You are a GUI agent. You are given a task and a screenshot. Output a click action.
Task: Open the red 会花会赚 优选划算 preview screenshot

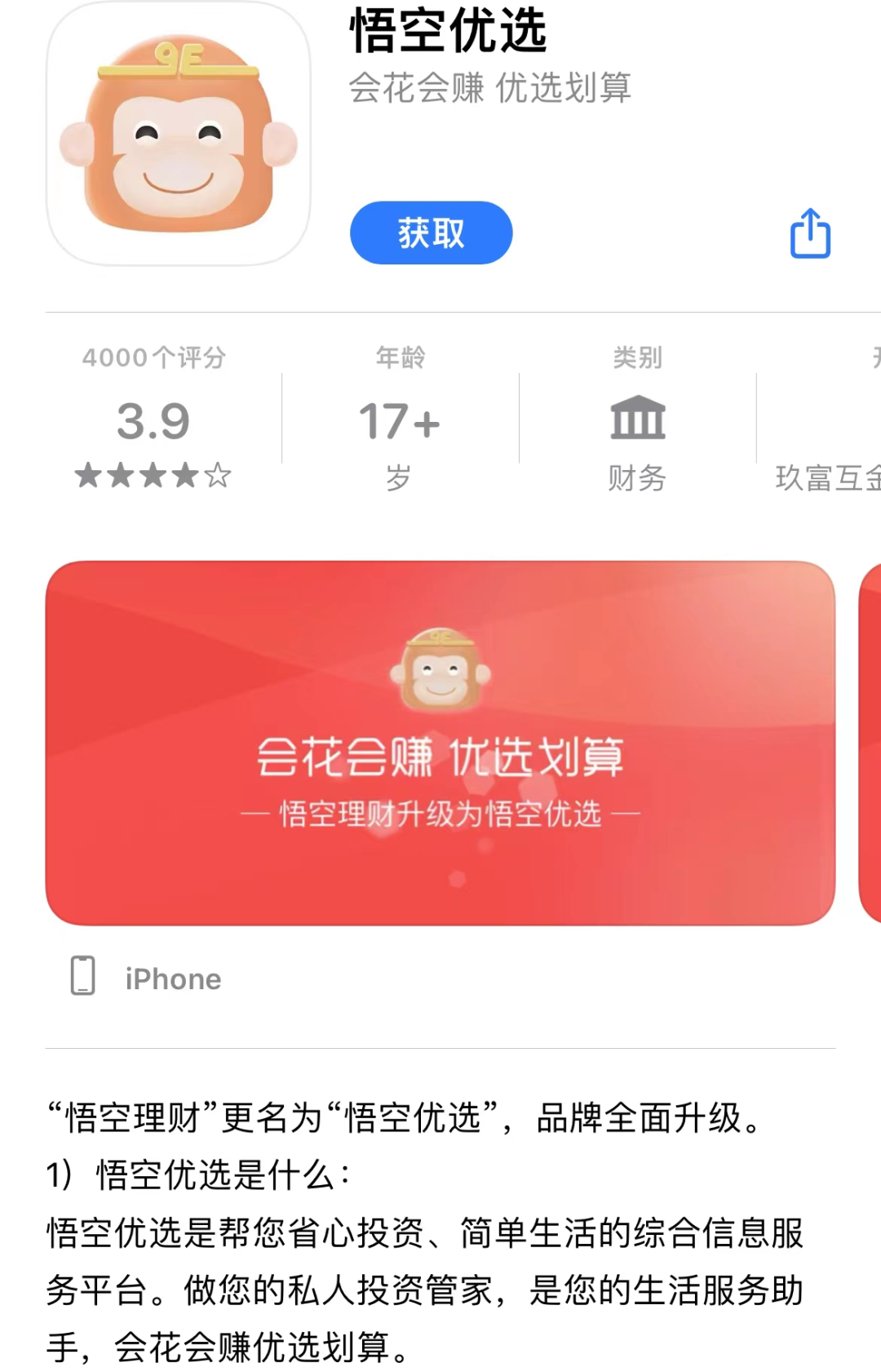pos(440,743)
